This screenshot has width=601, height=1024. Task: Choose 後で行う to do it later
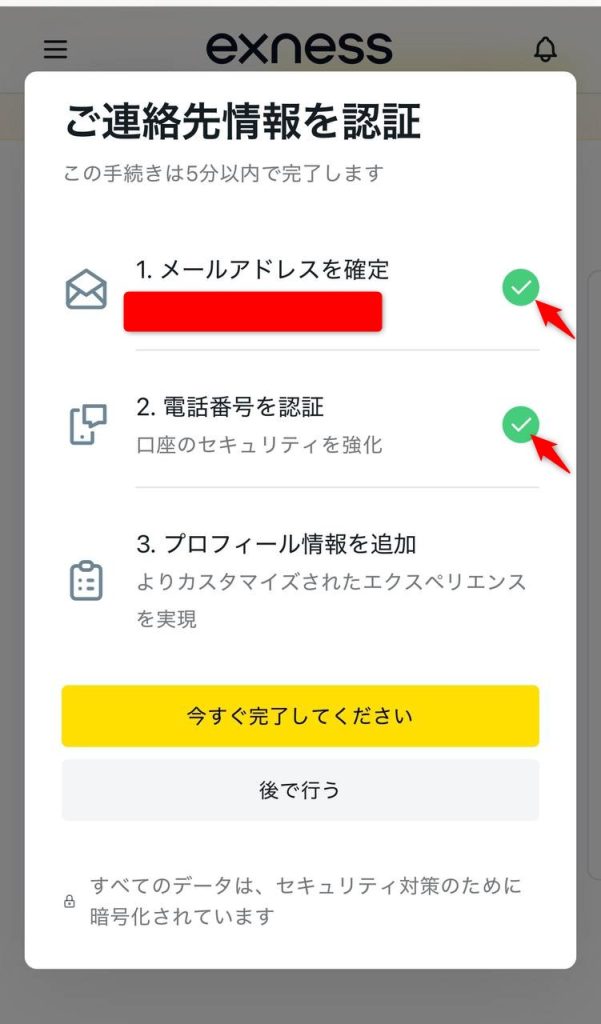(300, 790)
